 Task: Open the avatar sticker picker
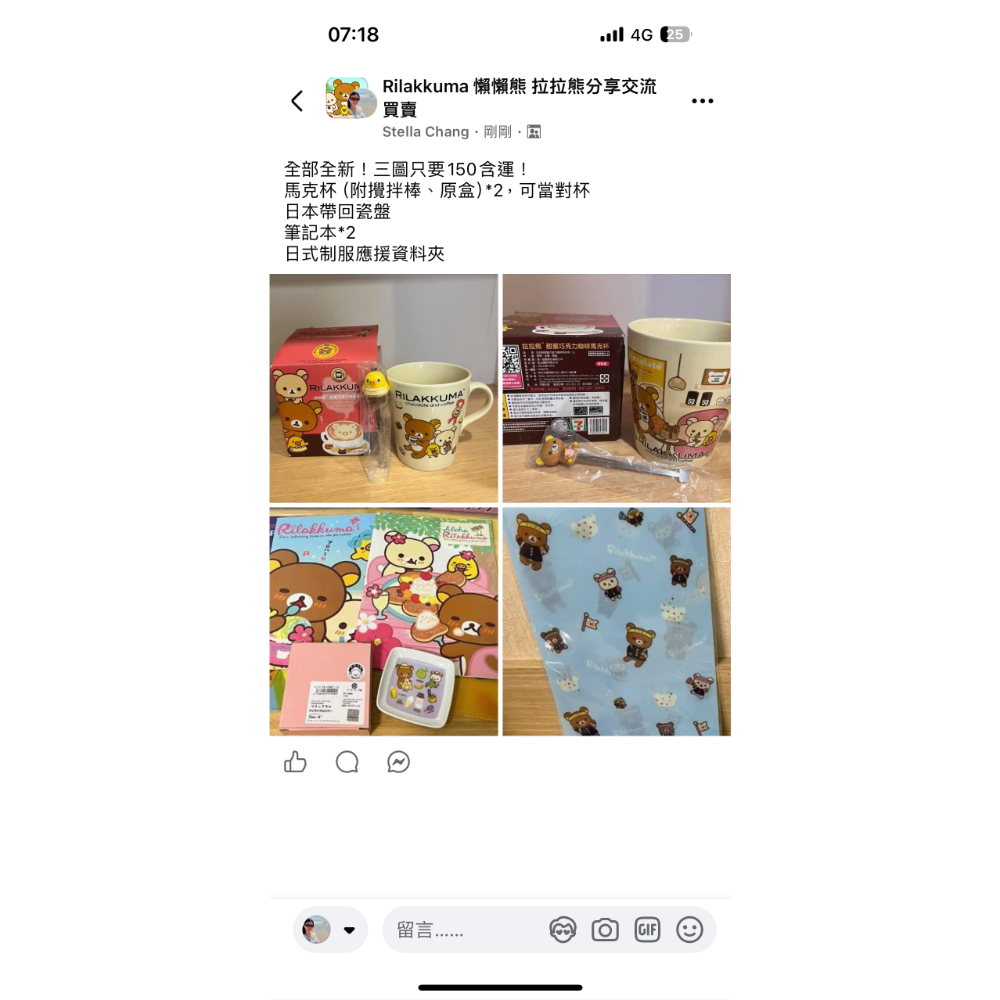coord(563,930)
